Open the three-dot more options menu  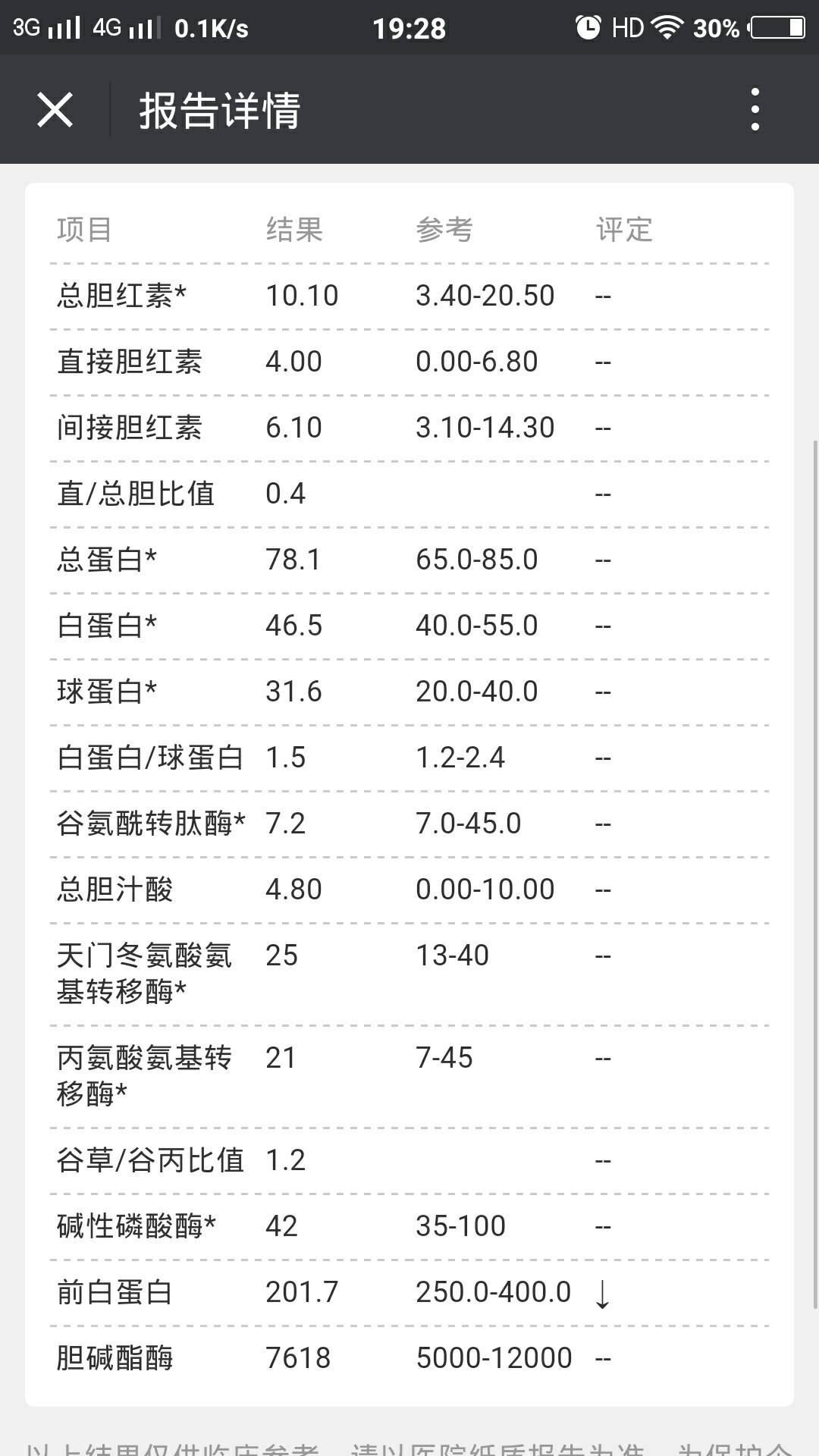[x=753, y=110]
